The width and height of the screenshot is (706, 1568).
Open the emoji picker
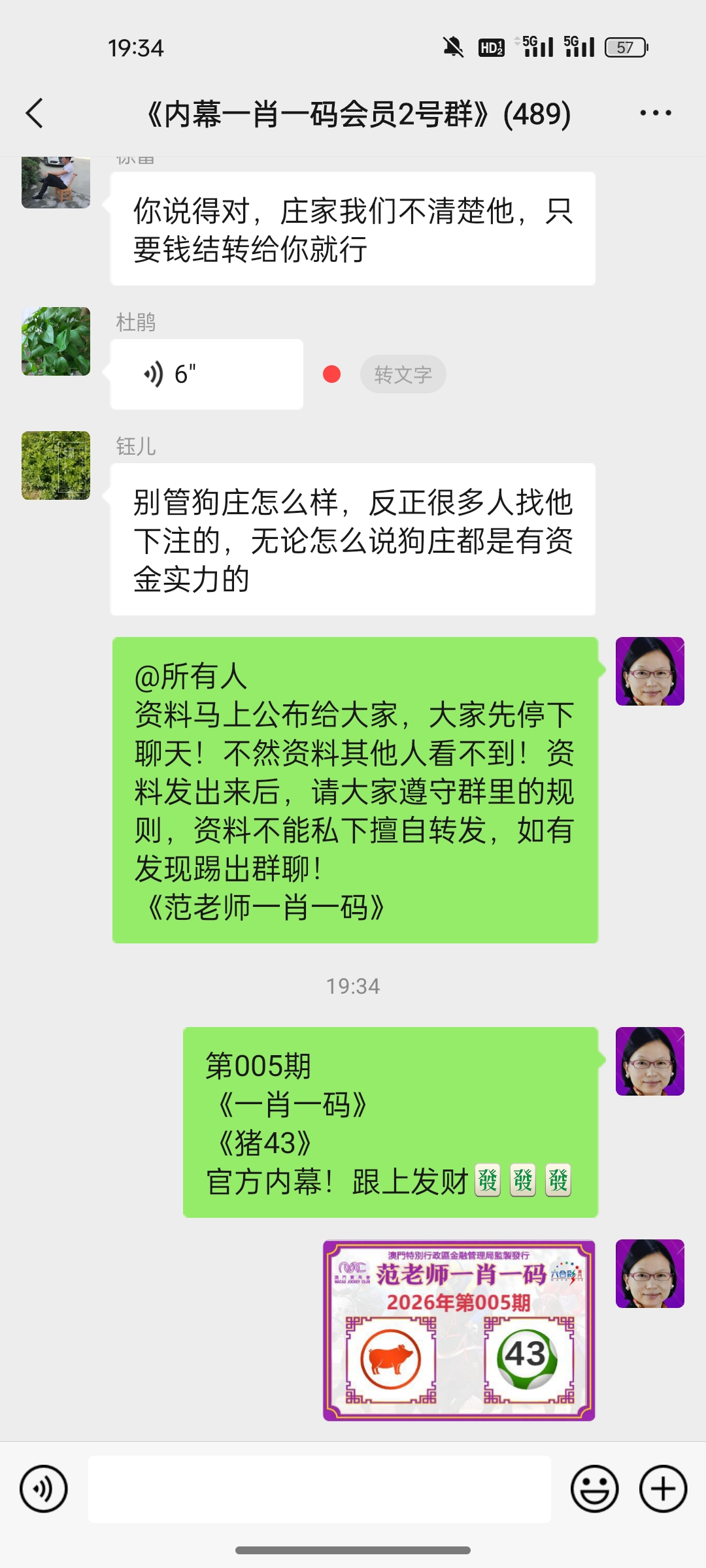coord(594,1489)
